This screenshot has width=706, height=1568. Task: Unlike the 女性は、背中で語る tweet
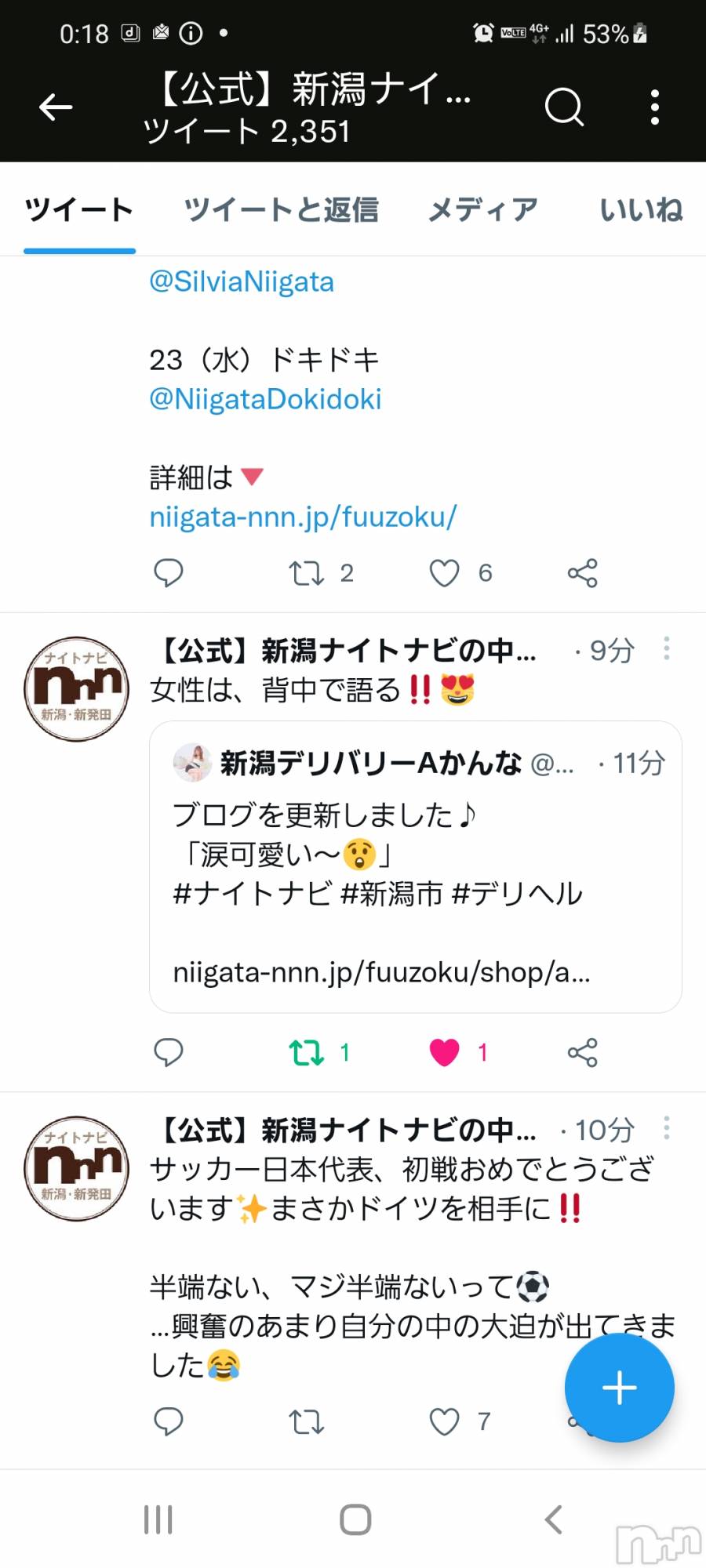point(444,1052)
